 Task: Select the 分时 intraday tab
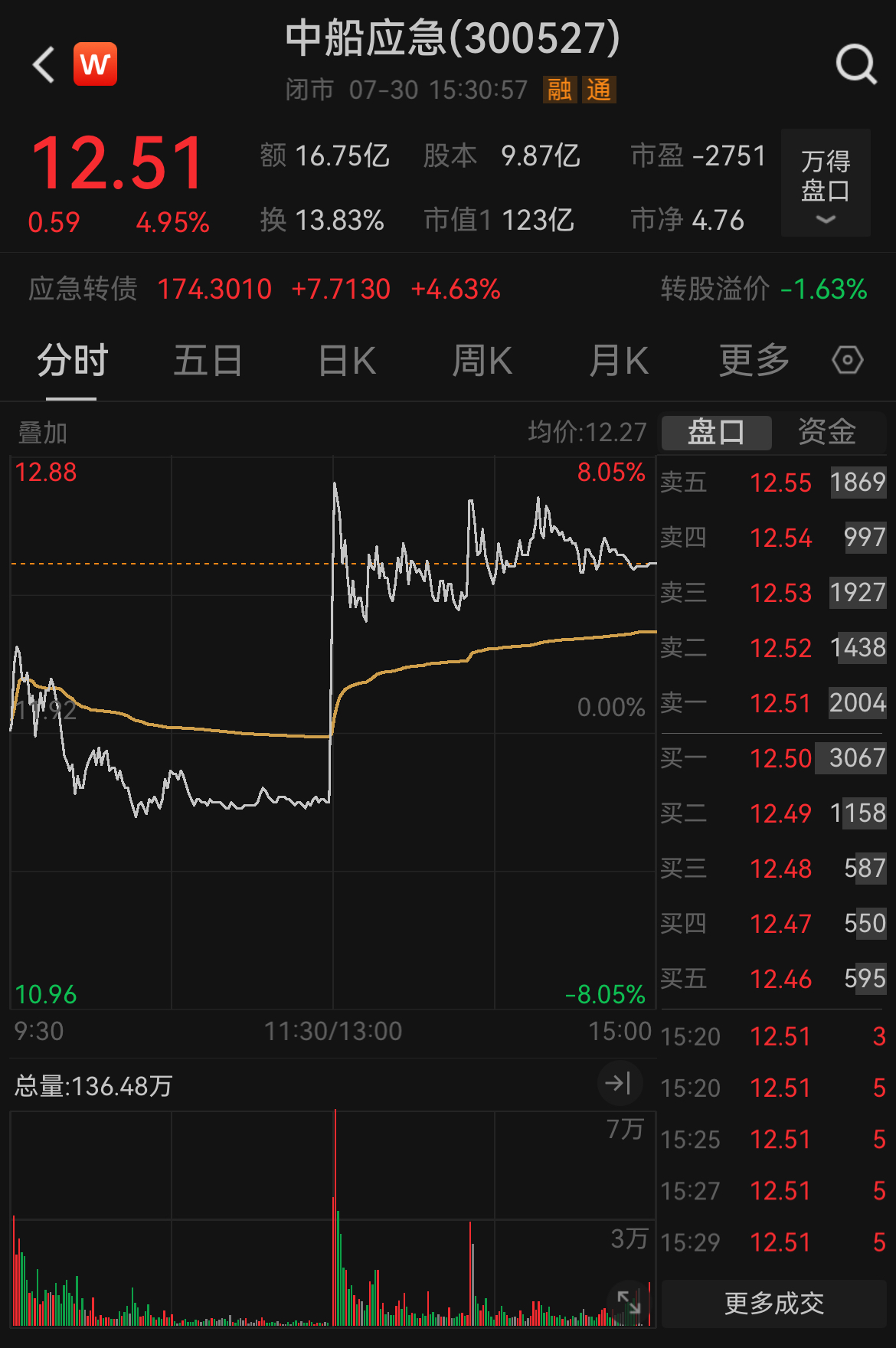coord(72,361)
